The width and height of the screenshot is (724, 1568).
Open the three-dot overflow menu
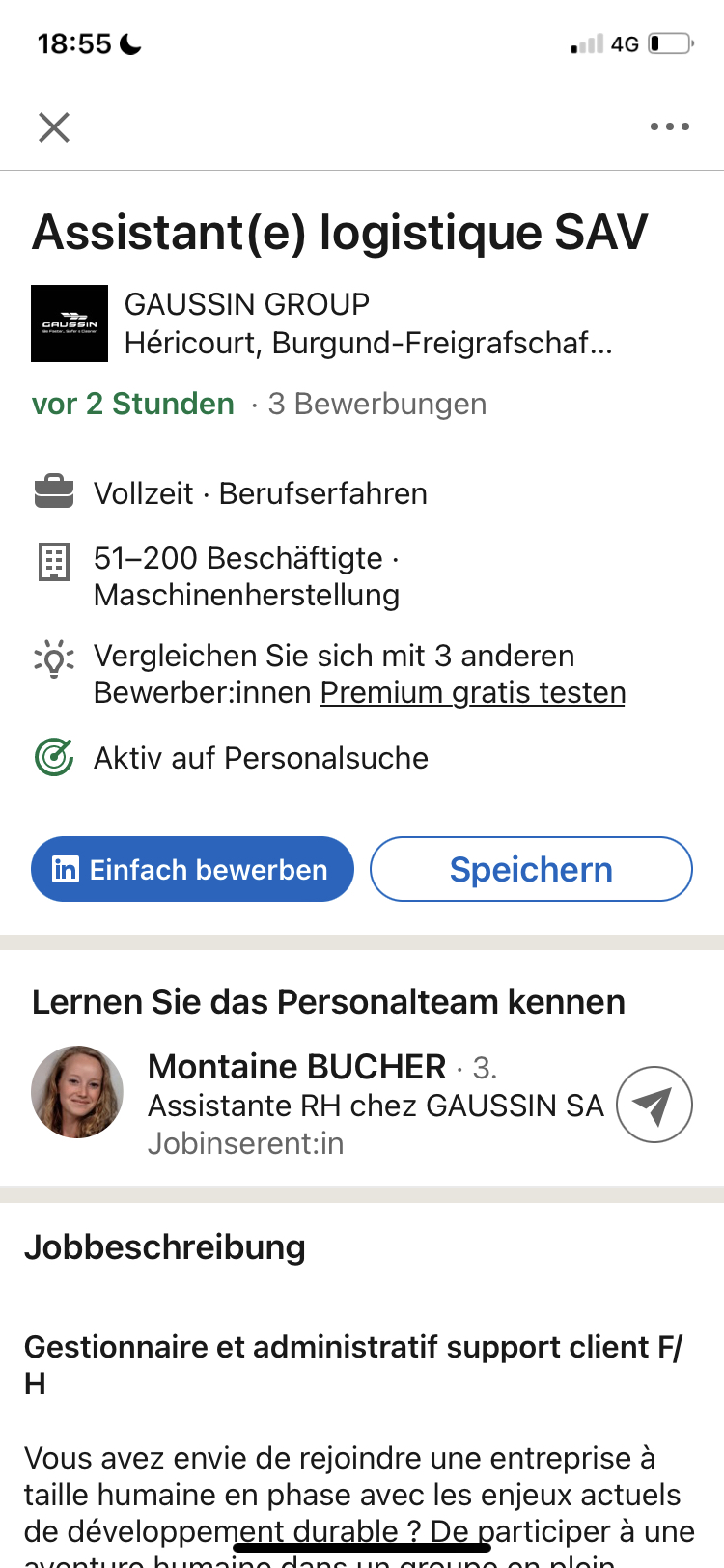click(669, 127)
